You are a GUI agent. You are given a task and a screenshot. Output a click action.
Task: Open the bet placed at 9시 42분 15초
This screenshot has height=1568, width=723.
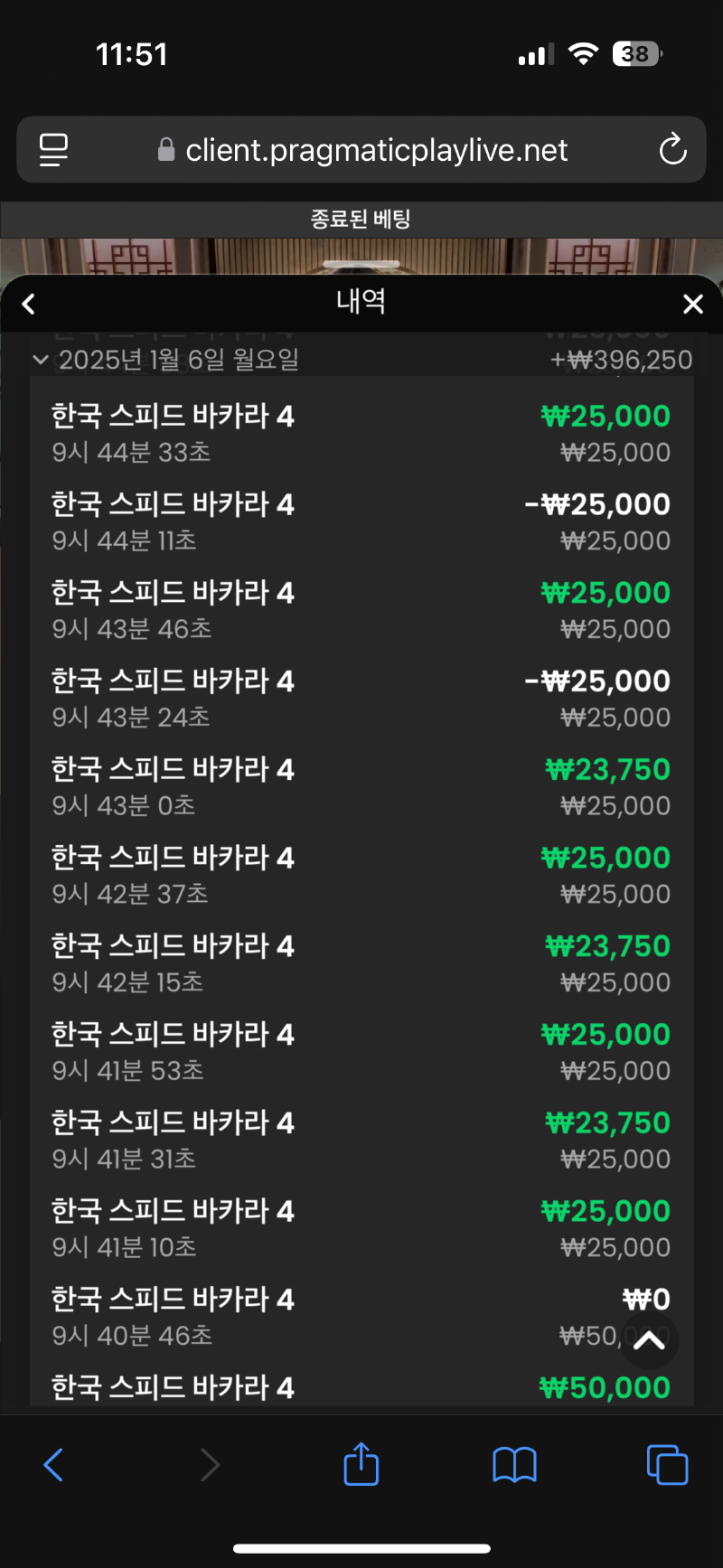tap(361, 963)
